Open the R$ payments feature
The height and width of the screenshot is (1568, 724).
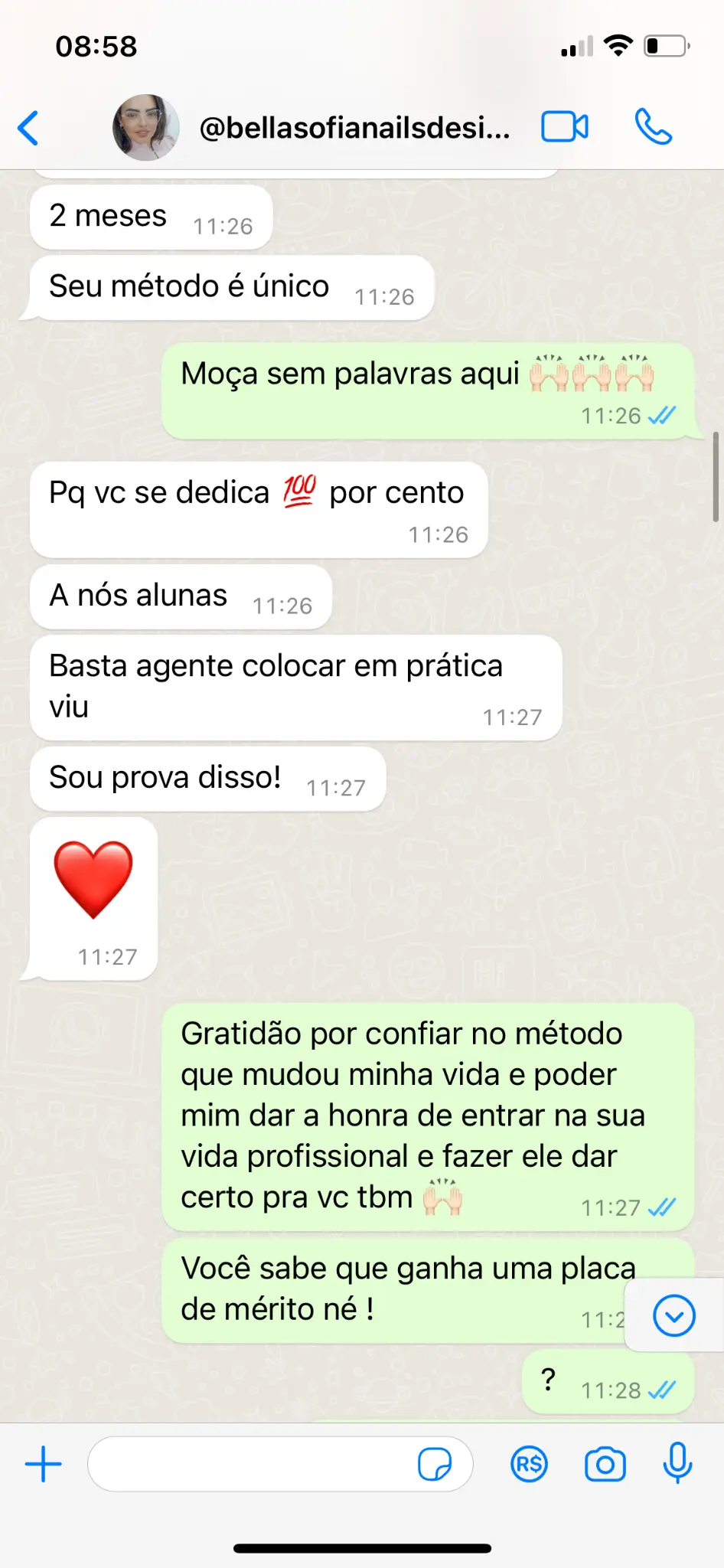(529, 1463)
